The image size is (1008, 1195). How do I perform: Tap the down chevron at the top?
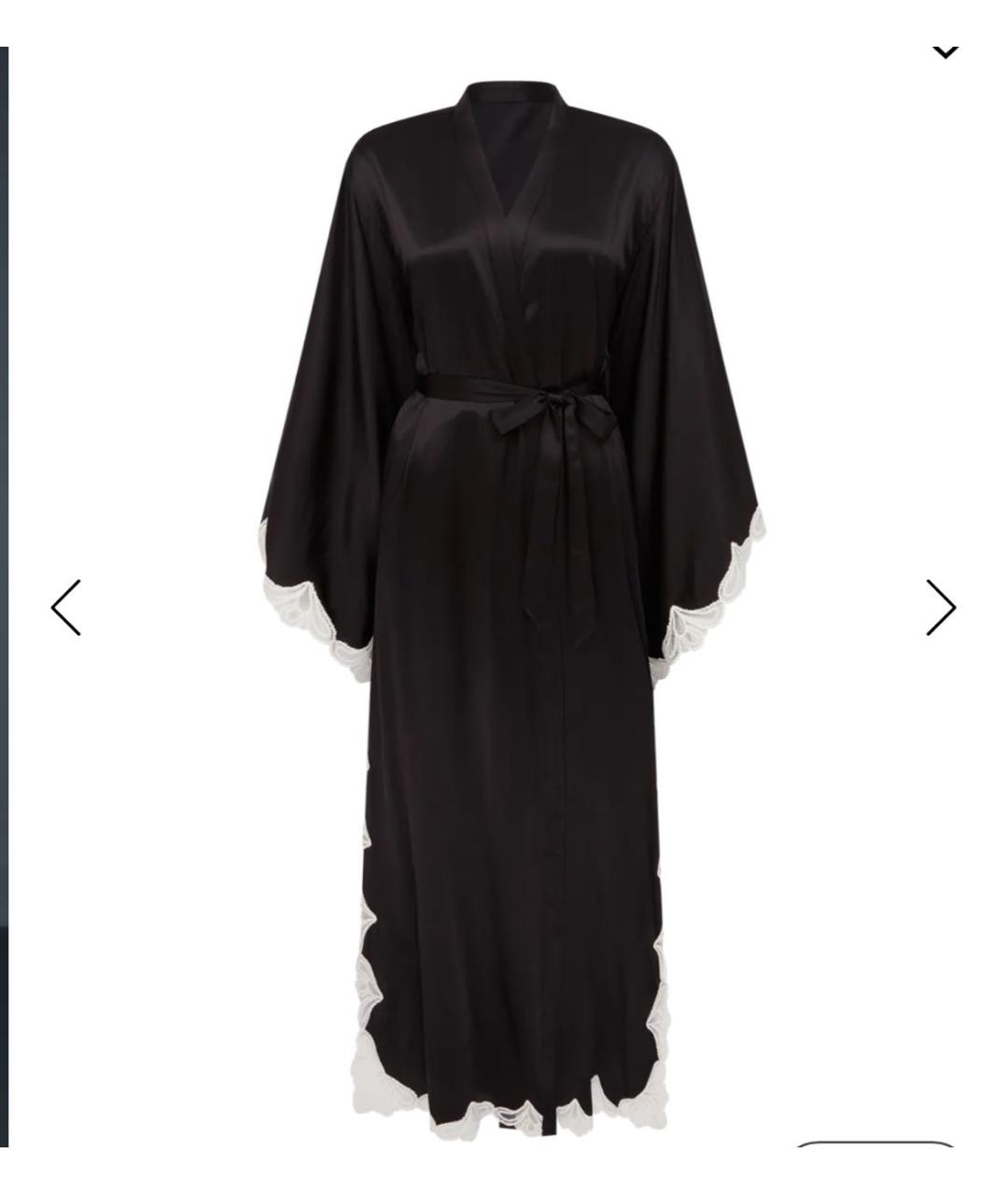pyautogui.click(x=945, y=50)
